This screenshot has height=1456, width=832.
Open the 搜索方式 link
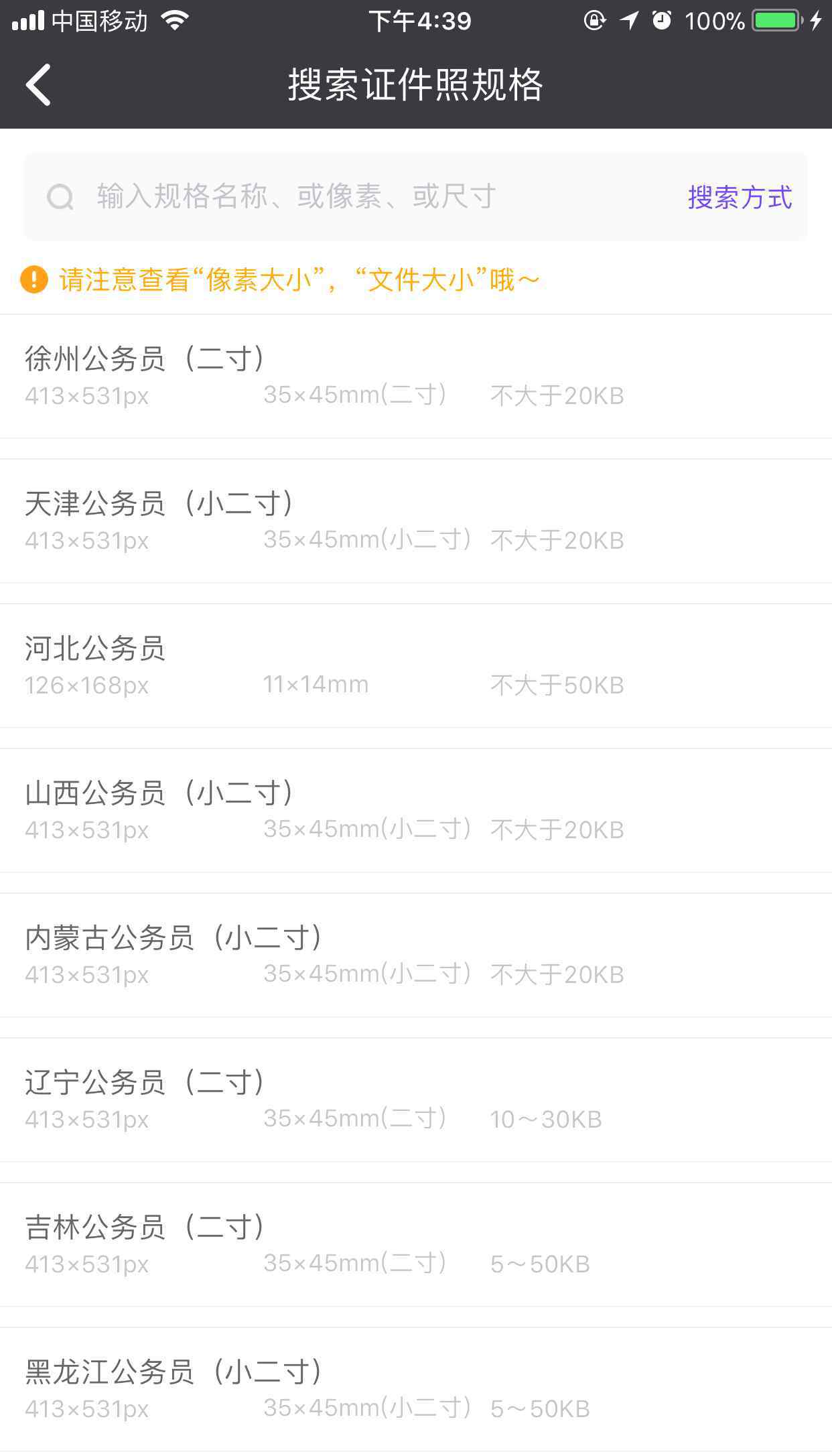click(740, 198)
